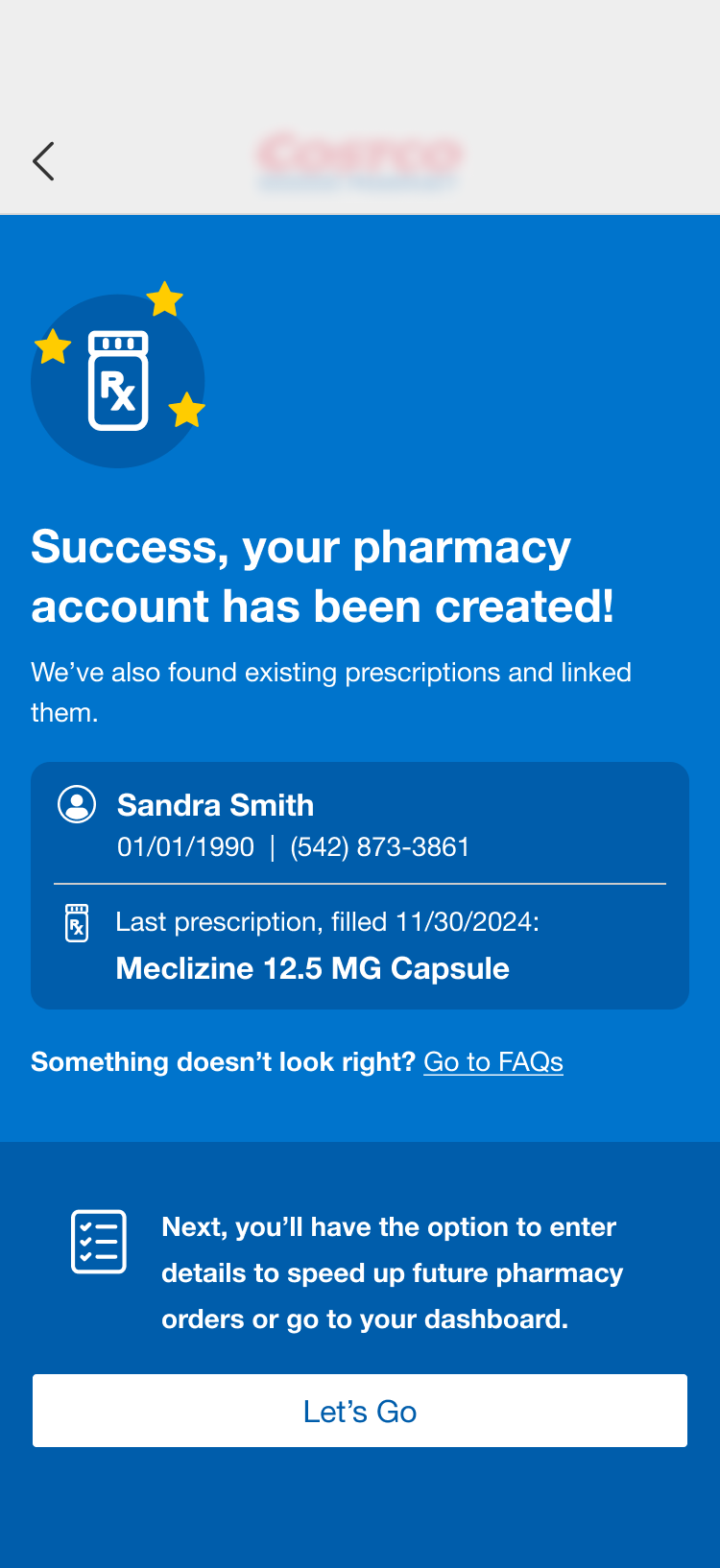Click the back arrow at top left
The image size is (720, 1568).
tap(43, 160)
